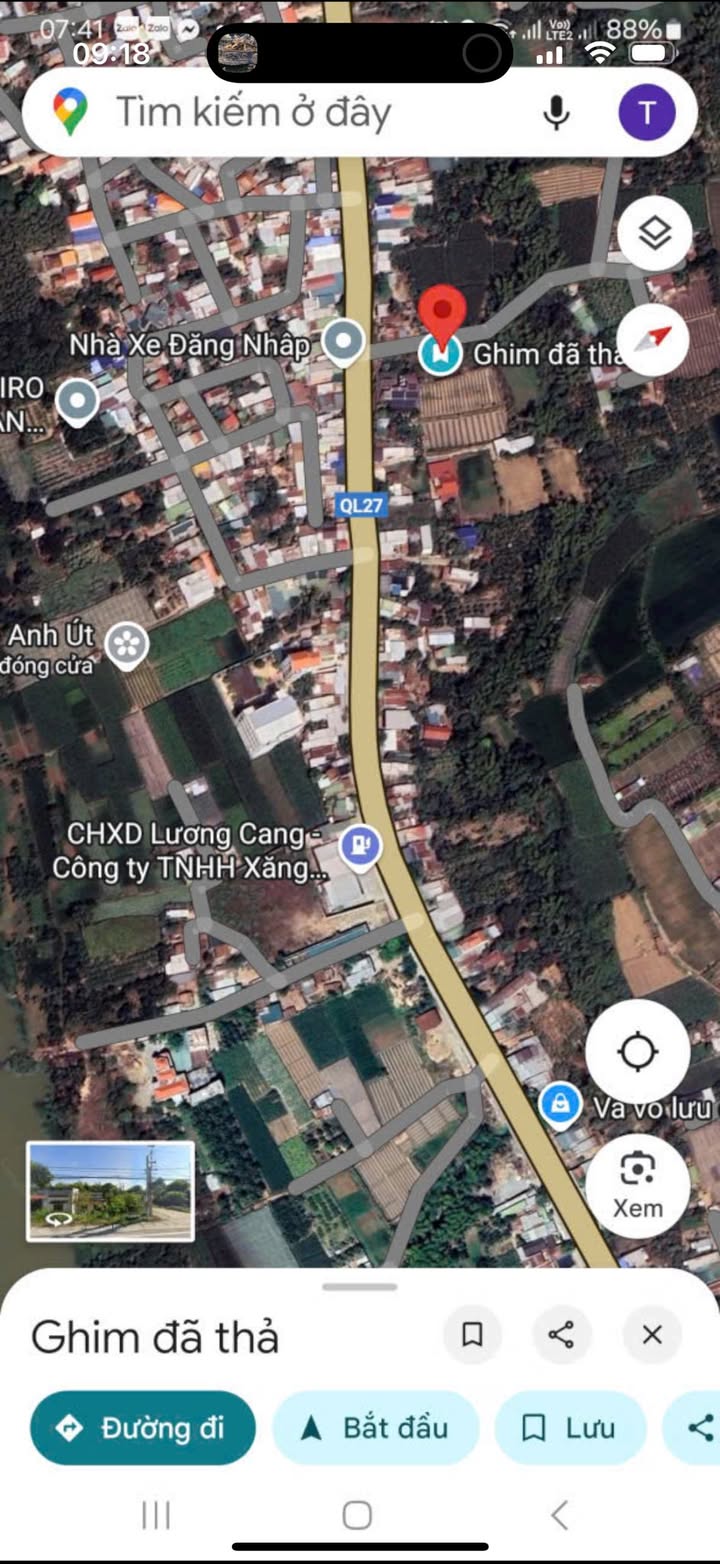
Task: Start navigation with Bắt đầu
Action: pos(376,1428)
